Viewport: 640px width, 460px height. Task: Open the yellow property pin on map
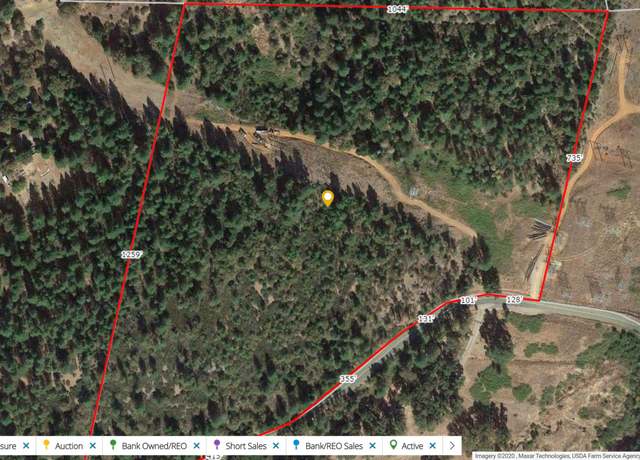click(327, 198)
